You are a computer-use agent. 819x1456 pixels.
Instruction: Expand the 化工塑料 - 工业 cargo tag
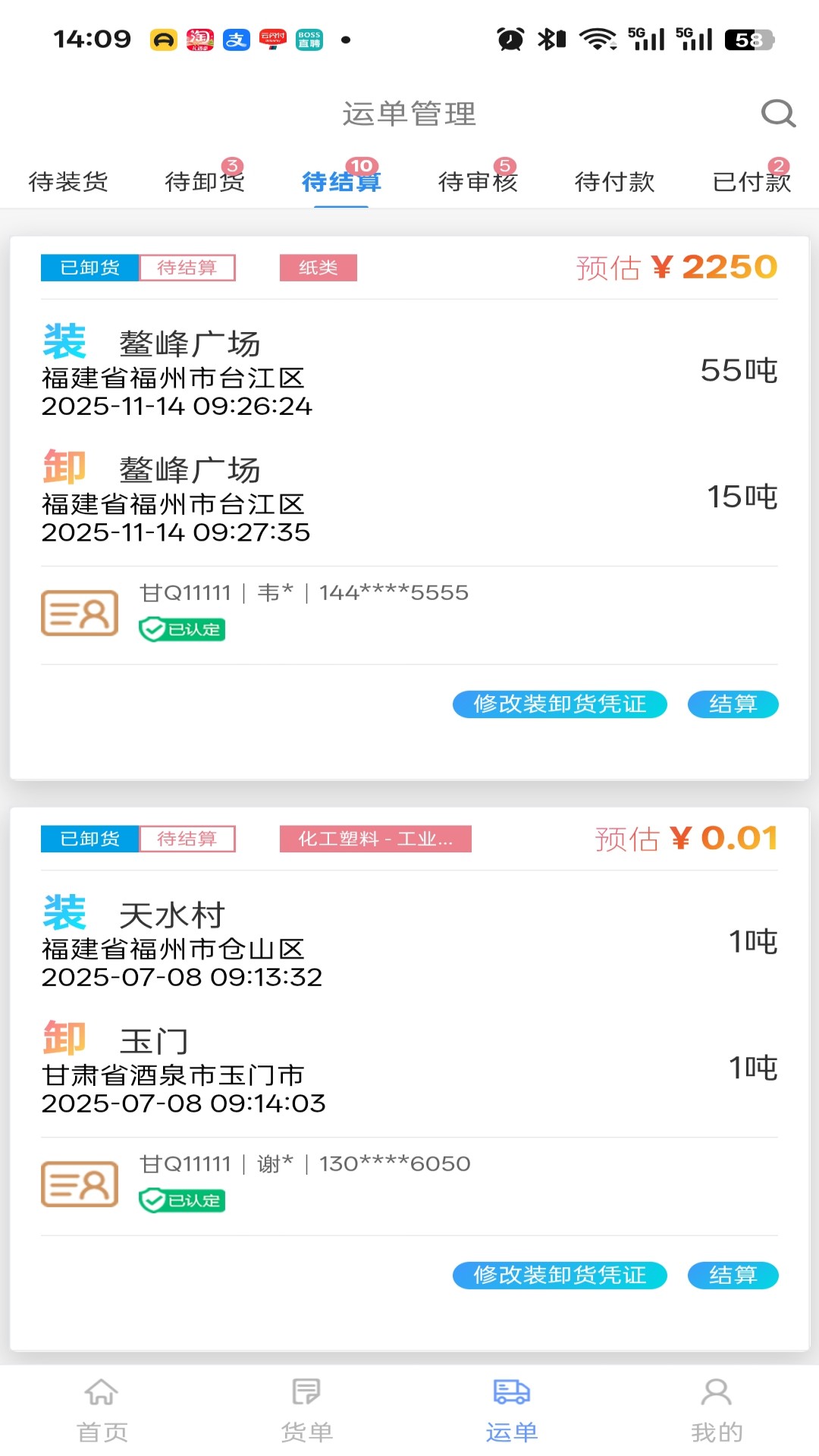point(375,839)
